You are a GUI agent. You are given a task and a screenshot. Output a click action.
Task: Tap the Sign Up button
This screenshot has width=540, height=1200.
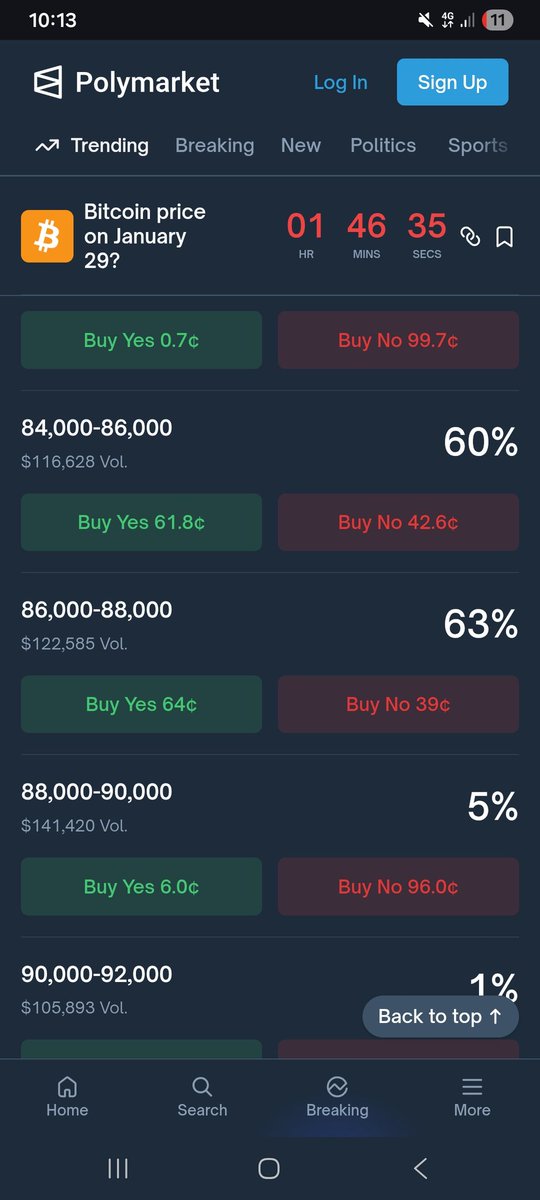(452, 82)
